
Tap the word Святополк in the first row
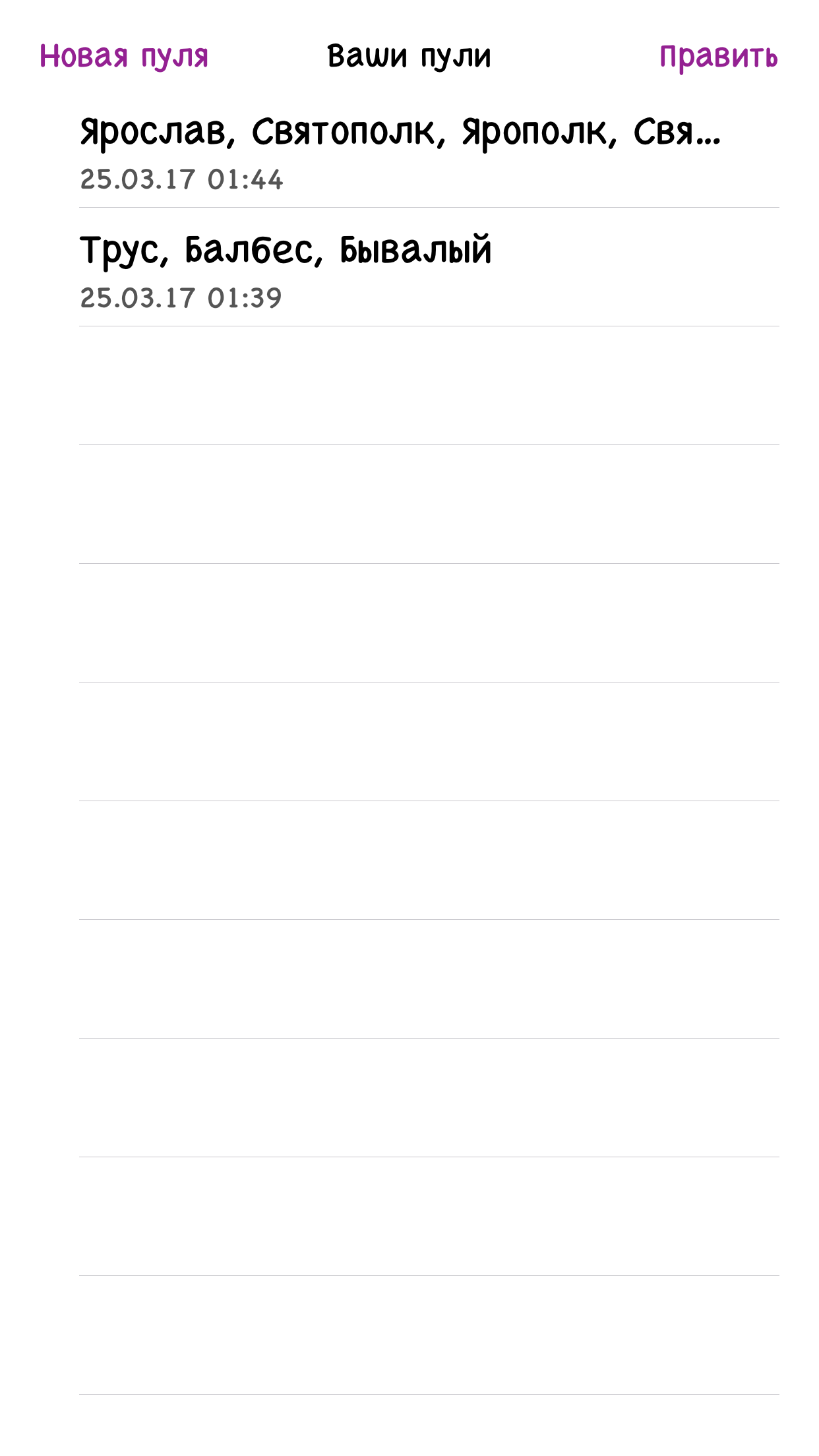point(343,132)
